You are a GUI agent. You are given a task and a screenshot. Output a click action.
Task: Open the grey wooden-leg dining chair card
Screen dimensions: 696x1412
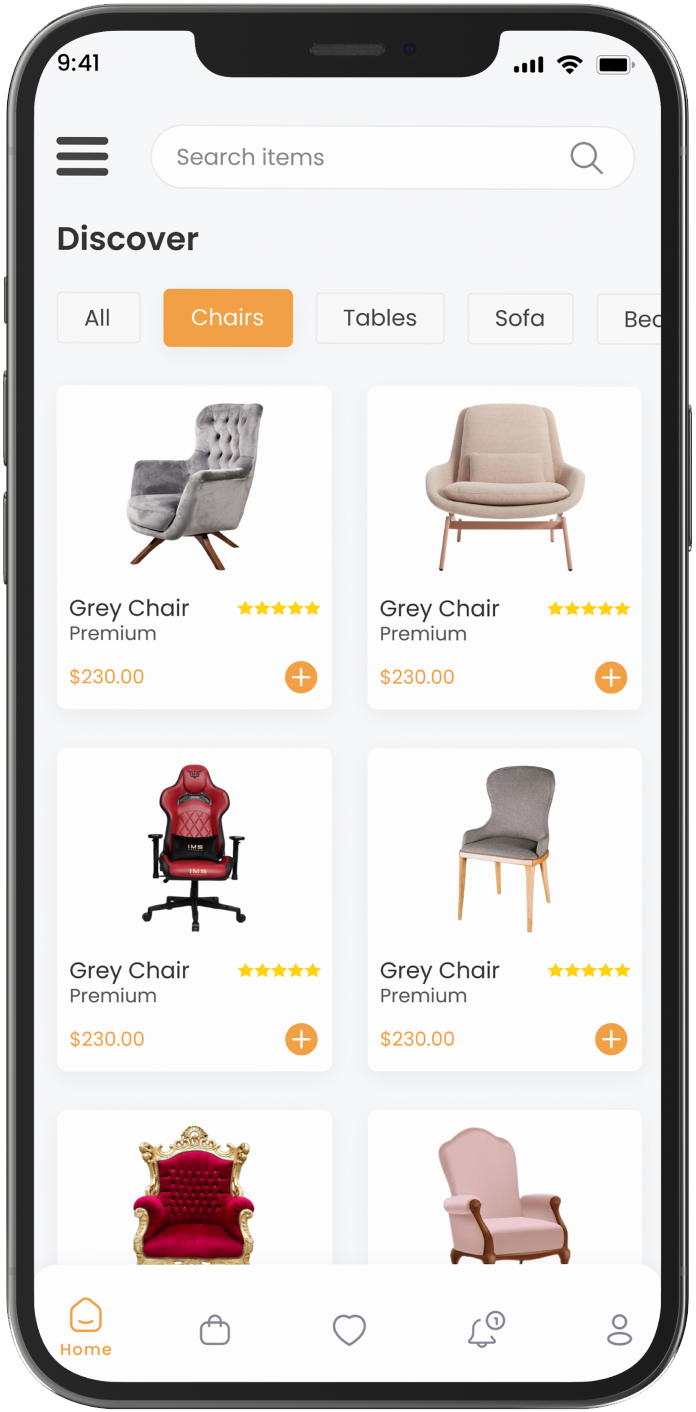(x=505, y=860)
